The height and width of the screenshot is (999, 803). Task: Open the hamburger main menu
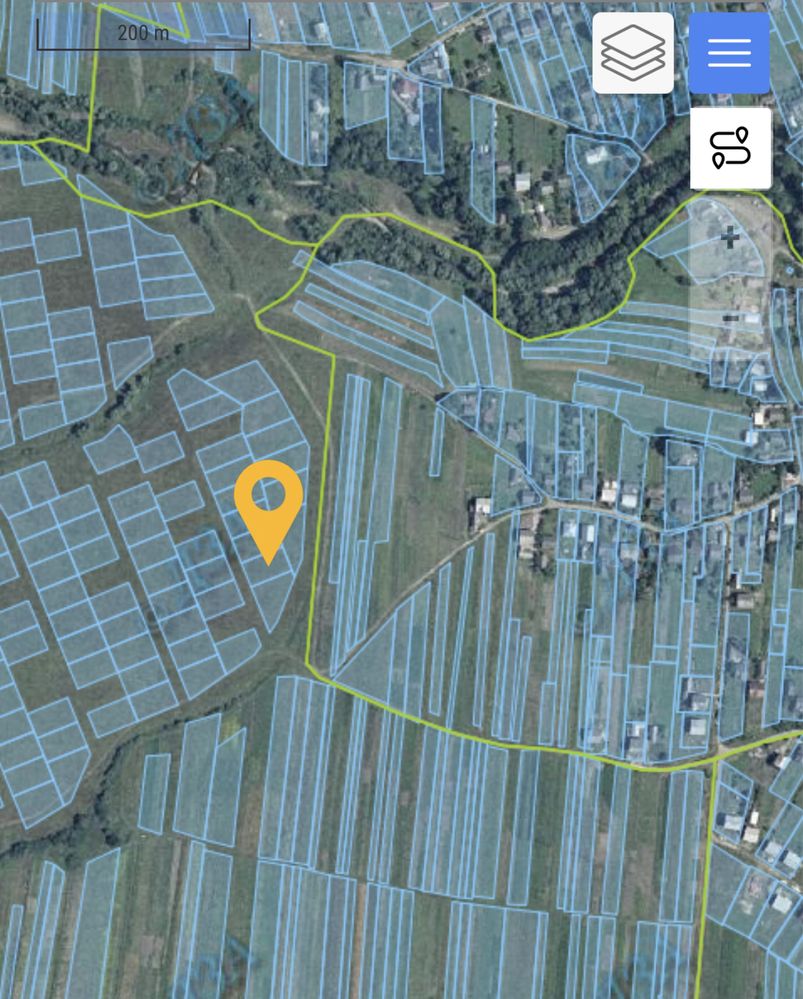click(x=729, y=53)
